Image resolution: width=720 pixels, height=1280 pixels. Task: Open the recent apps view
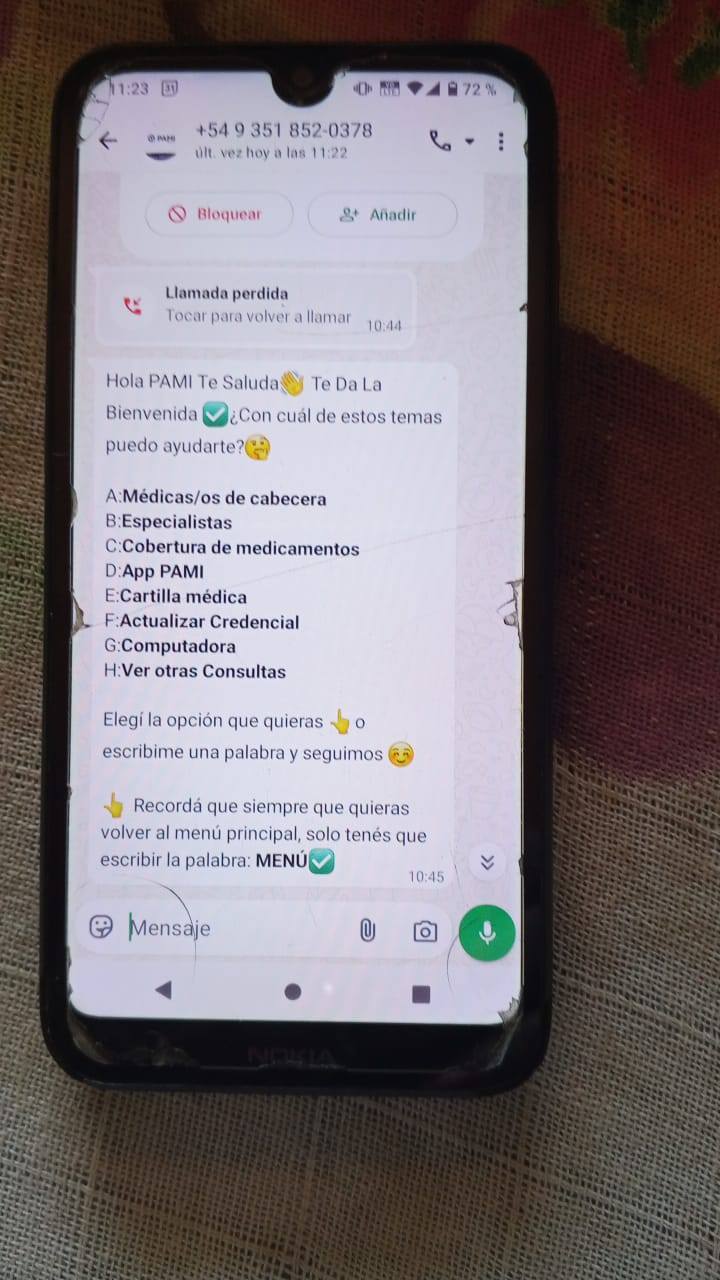421,993
